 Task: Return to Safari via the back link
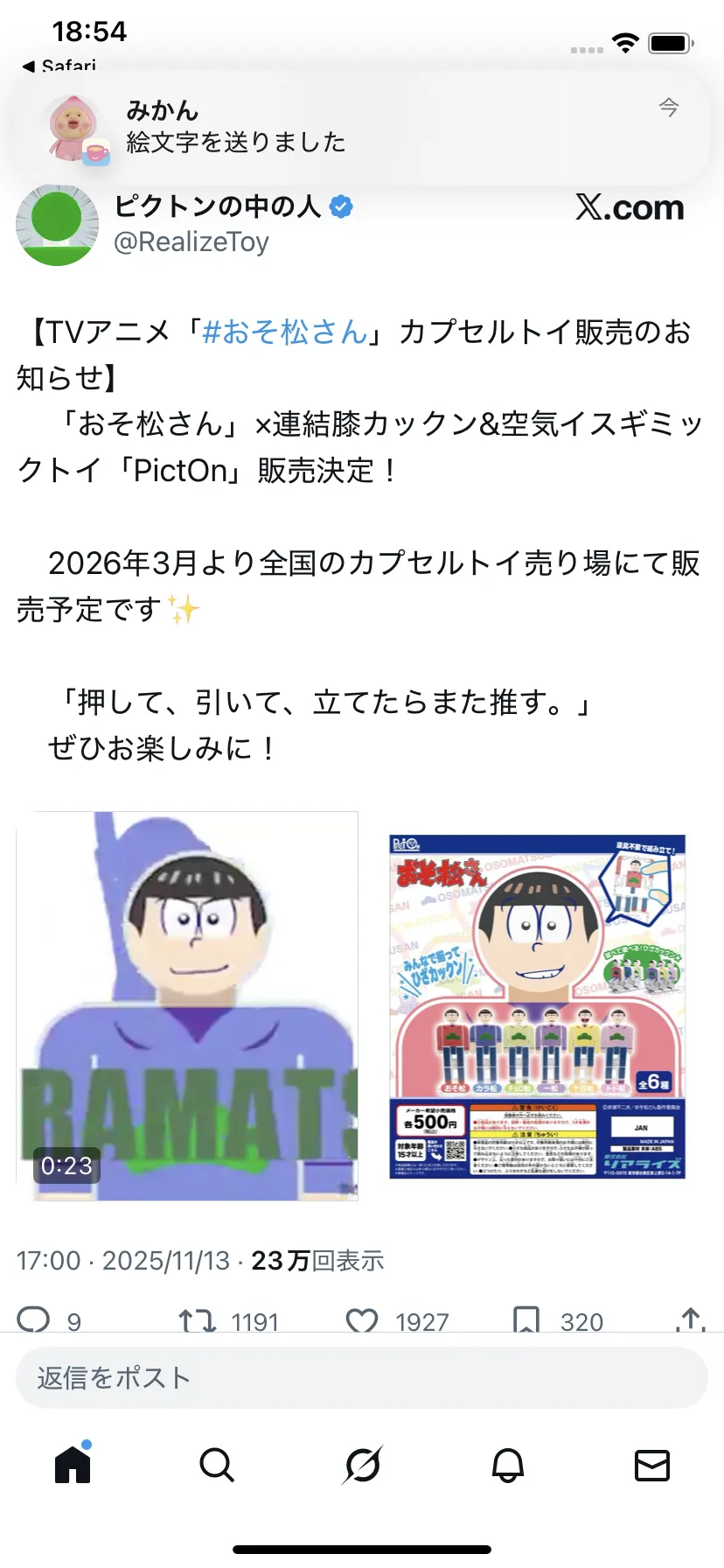[59, 66]
